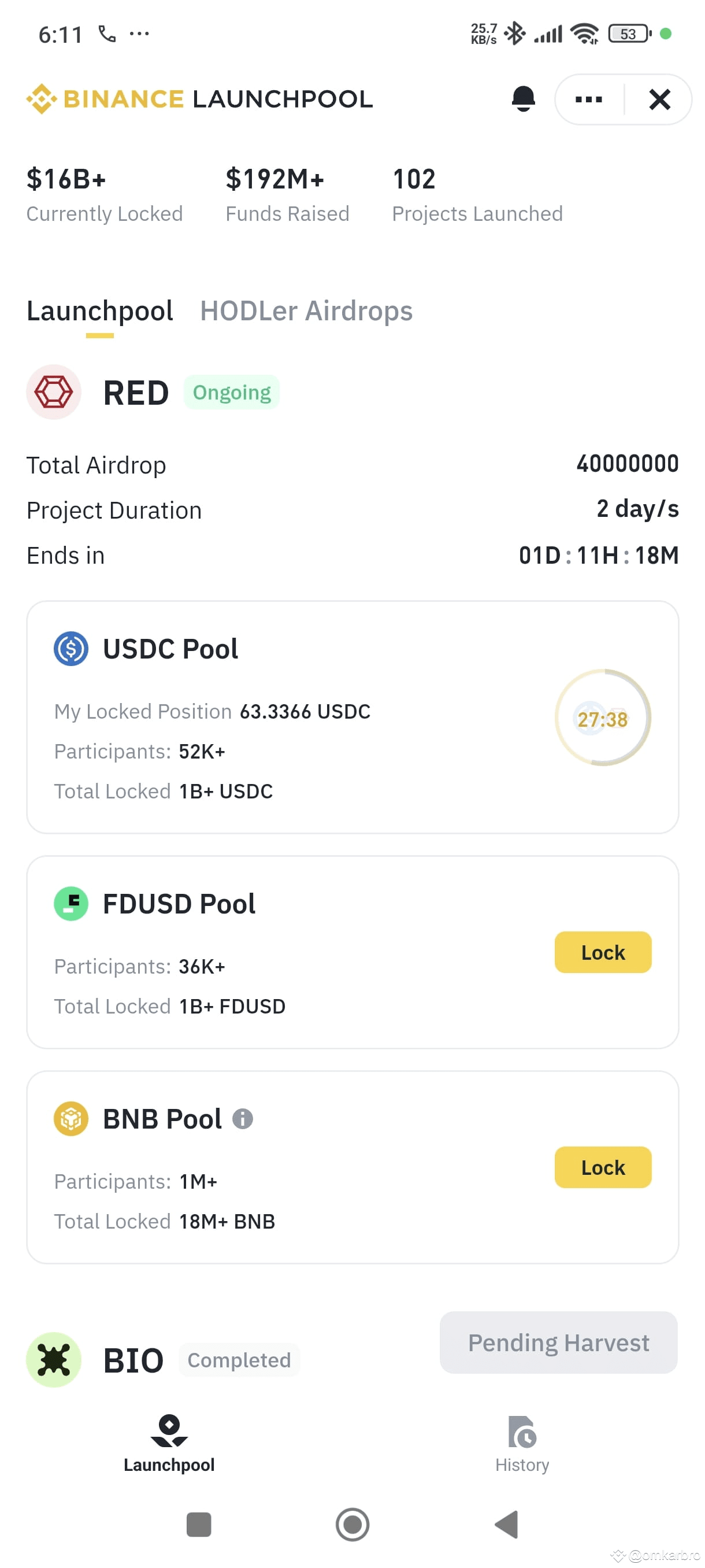
Task: Click the BNB Pool coin icon
Action: [70, 1118]
